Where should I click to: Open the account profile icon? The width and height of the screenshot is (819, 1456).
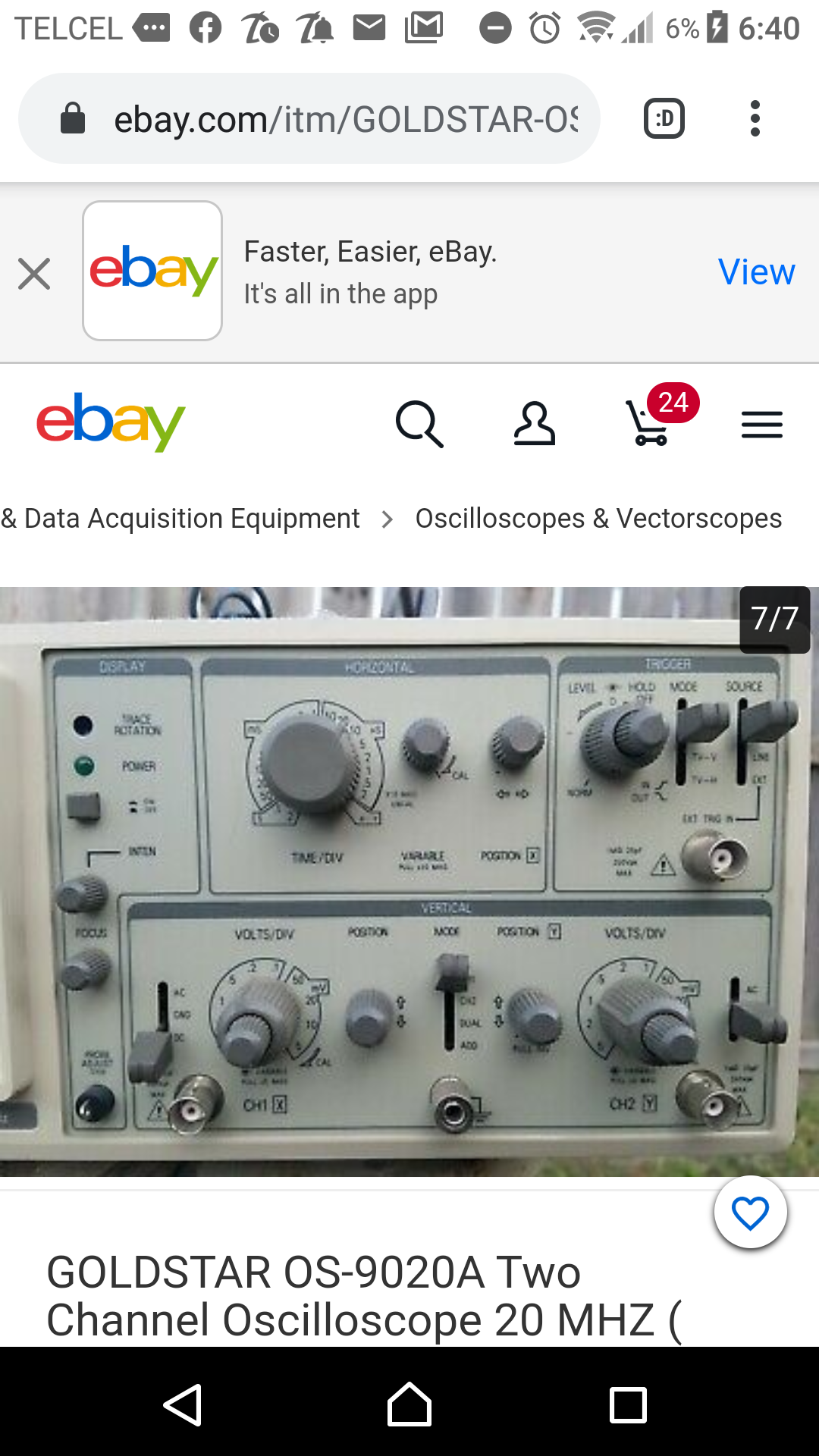[x=535, y=423]
